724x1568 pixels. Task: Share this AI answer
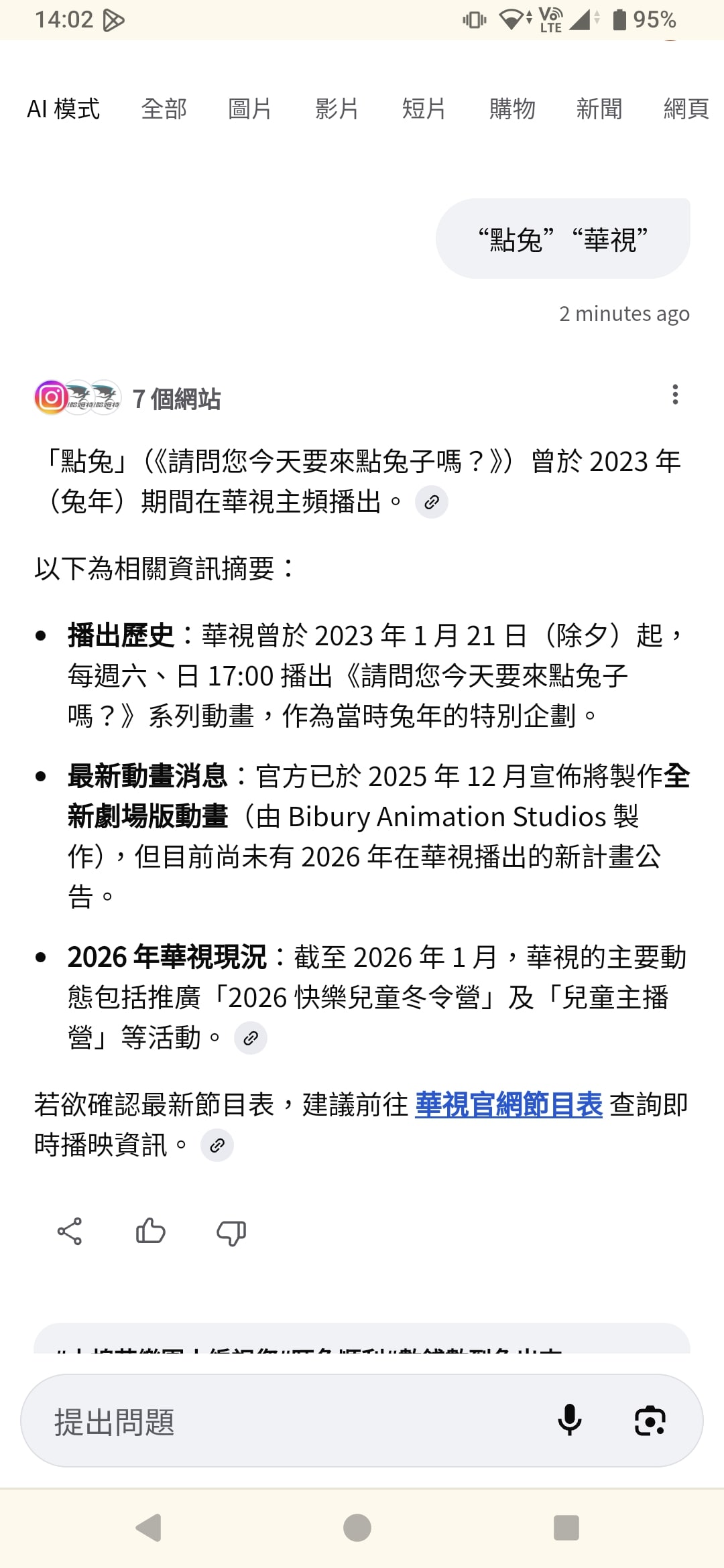(70, 1232)
